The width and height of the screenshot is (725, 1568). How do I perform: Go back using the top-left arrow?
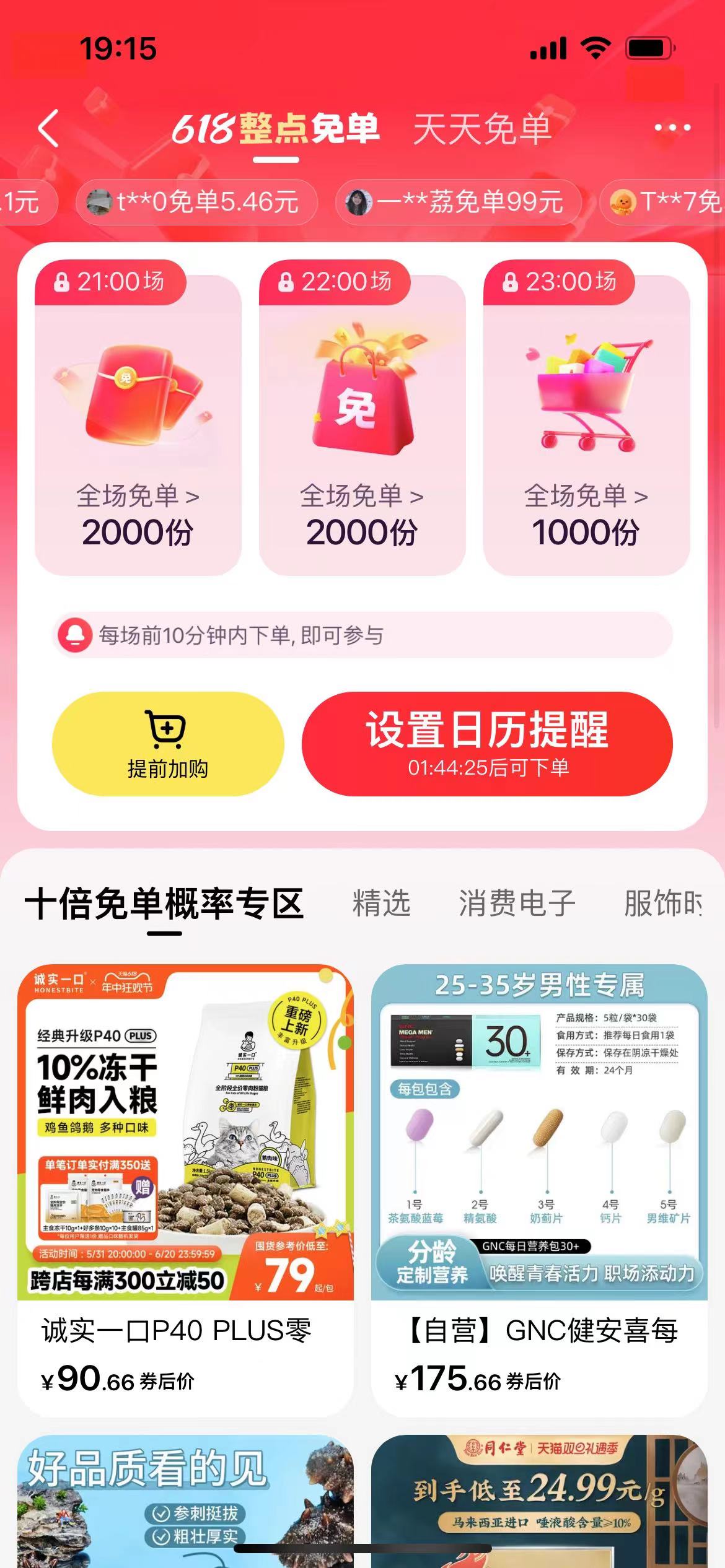pos(48,128)
